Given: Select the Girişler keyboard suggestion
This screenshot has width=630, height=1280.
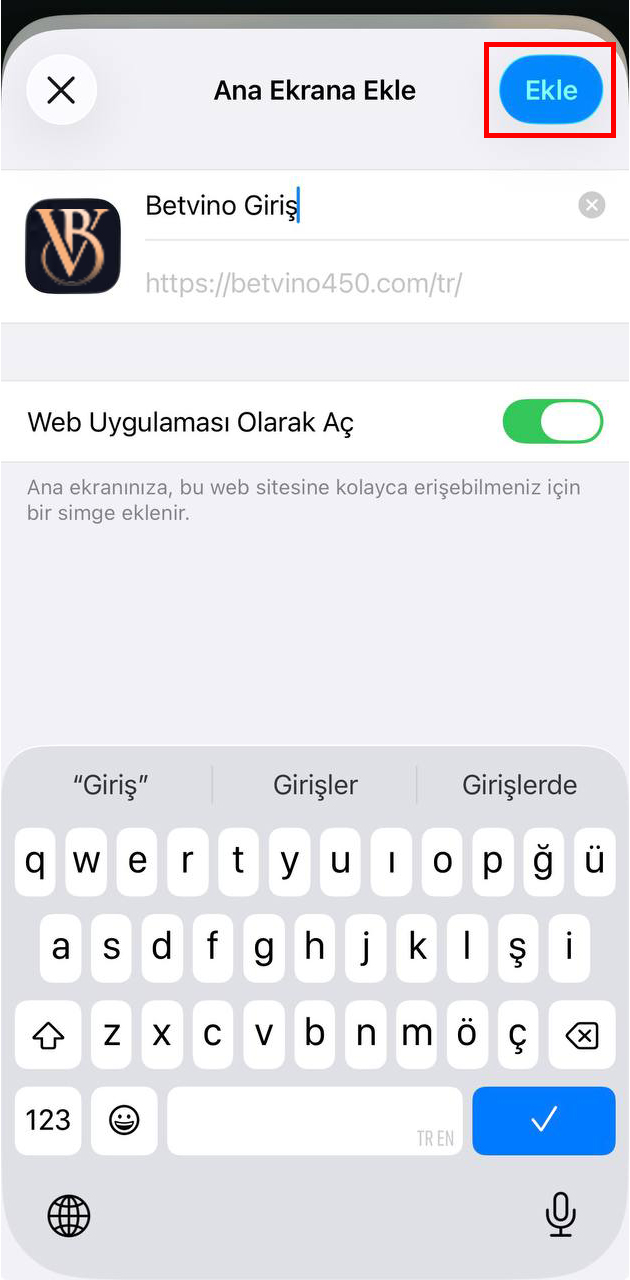Looking at the screenshot, I should point(315,785).
